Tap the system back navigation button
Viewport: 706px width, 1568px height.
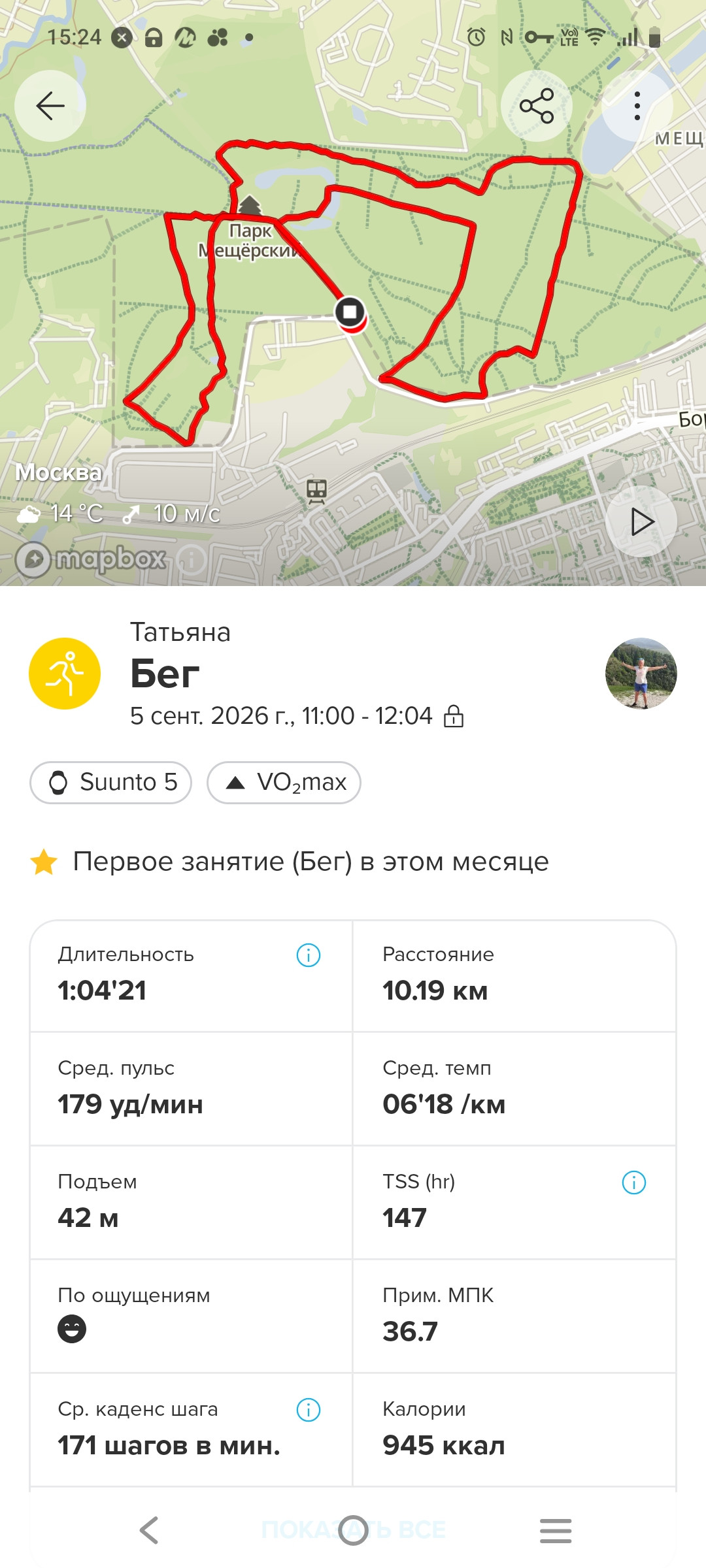point(149,1530)
